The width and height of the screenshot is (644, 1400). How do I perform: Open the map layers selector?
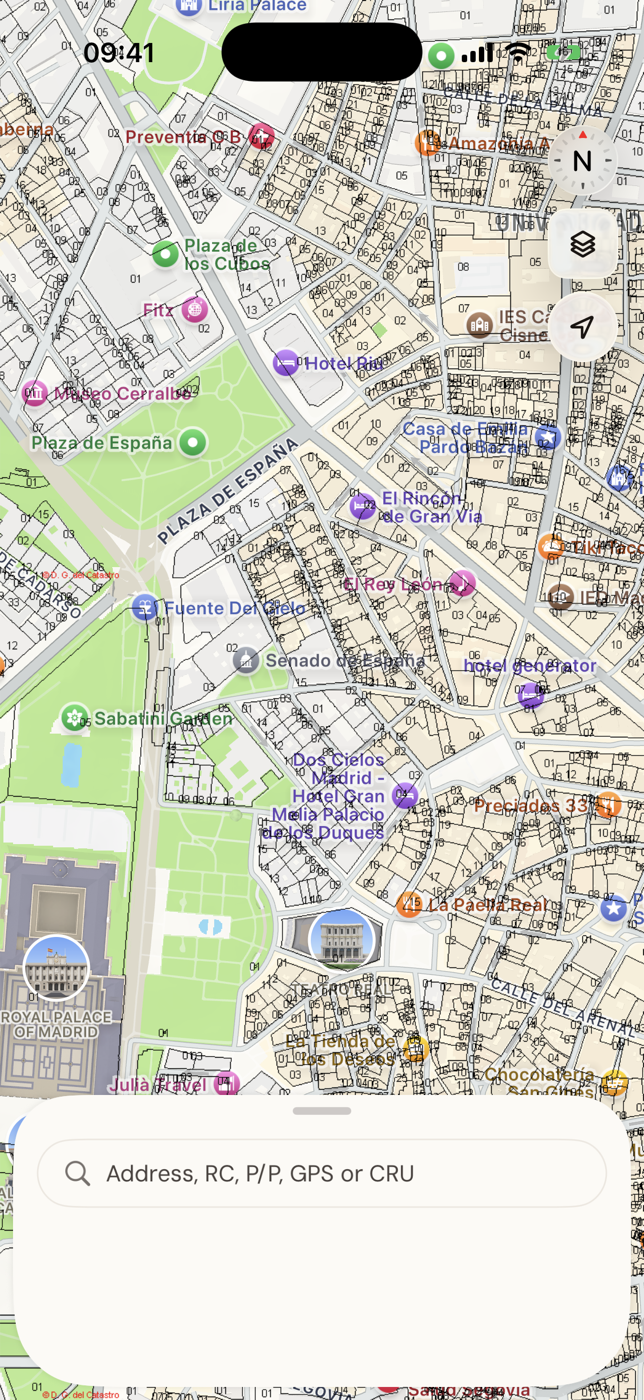[582, 243]
